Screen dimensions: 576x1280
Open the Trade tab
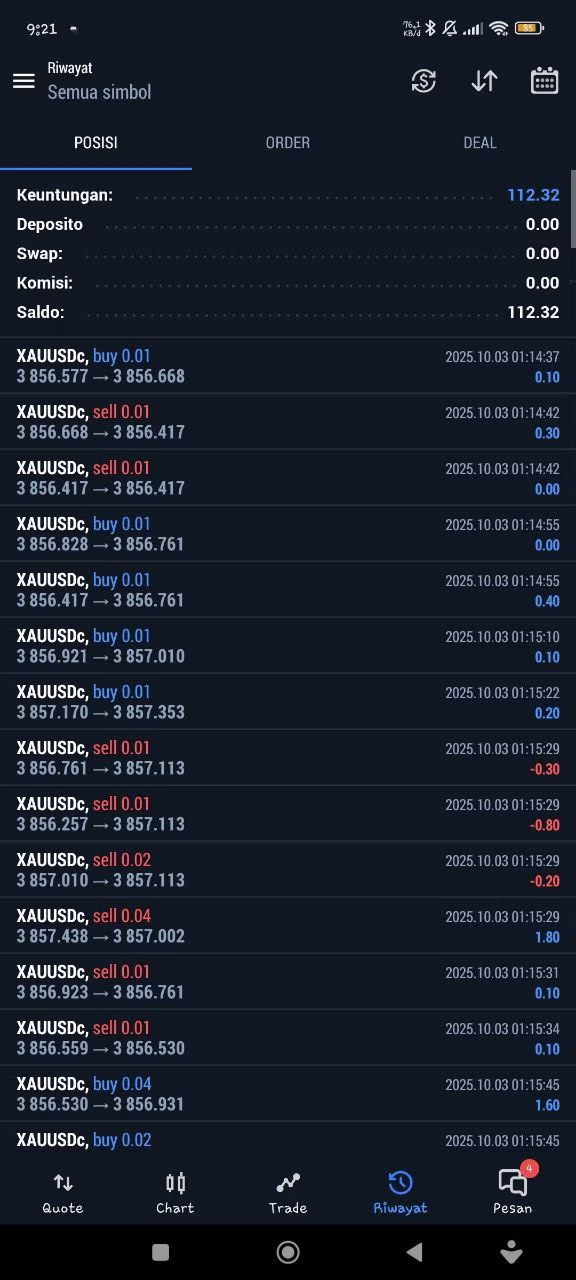pos(288,1193)
